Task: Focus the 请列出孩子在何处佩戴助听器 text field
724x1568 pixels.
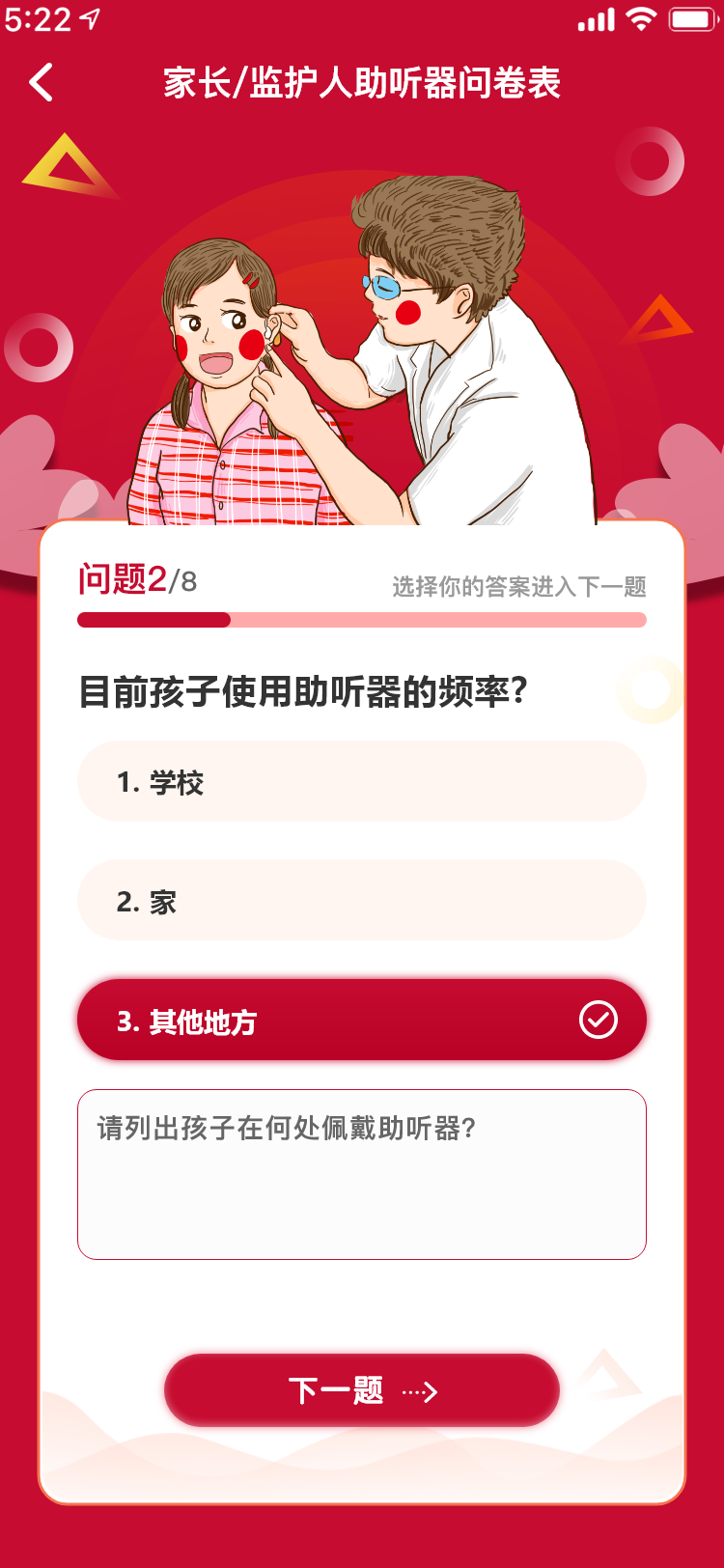Action: [x=361, y=1174]
